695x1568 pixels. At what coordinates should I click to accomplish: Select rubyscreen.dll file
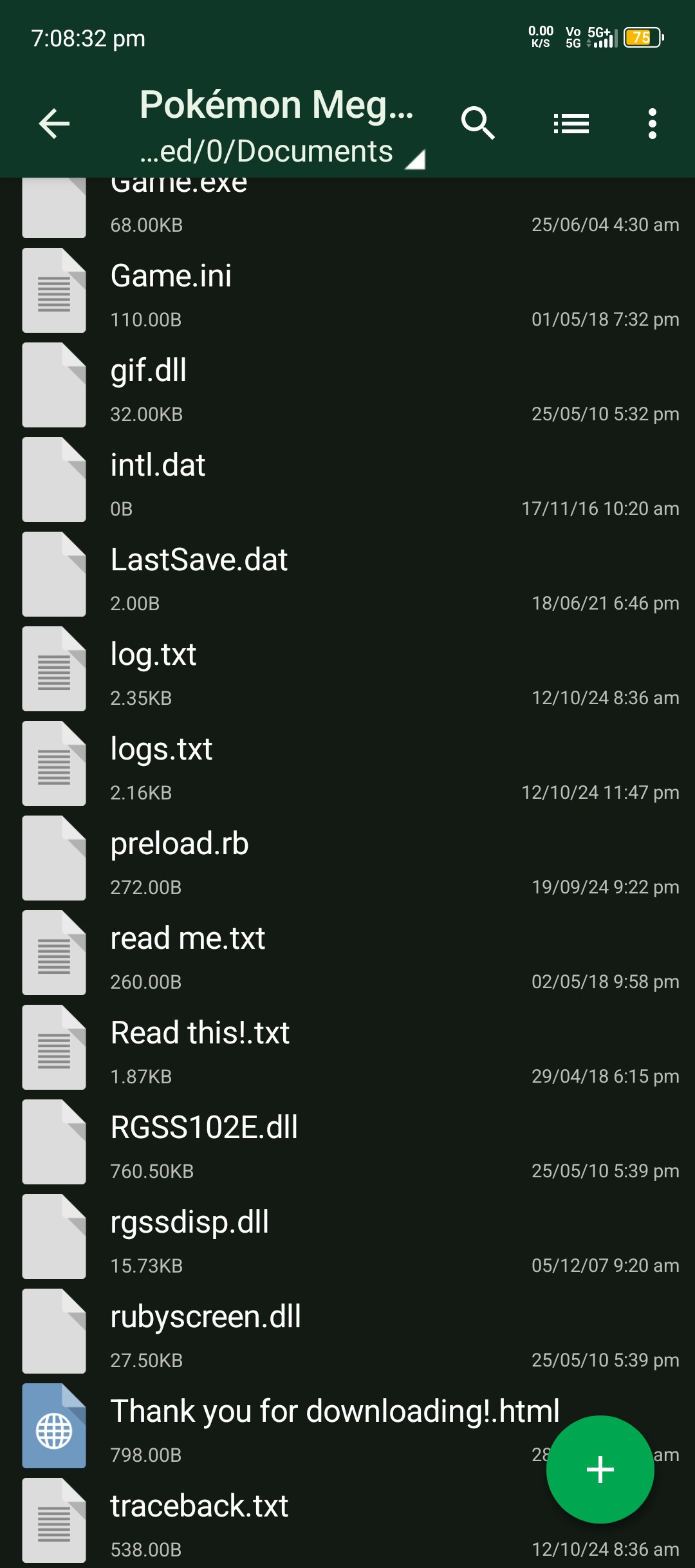click(347, 1331)
